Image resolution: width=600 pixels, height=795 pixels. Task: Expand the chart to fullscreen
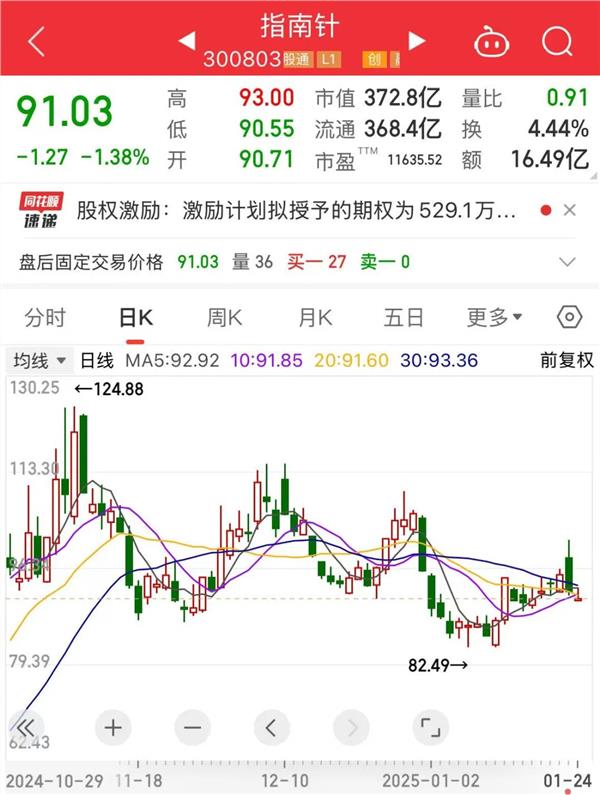(x=430, y=727)
